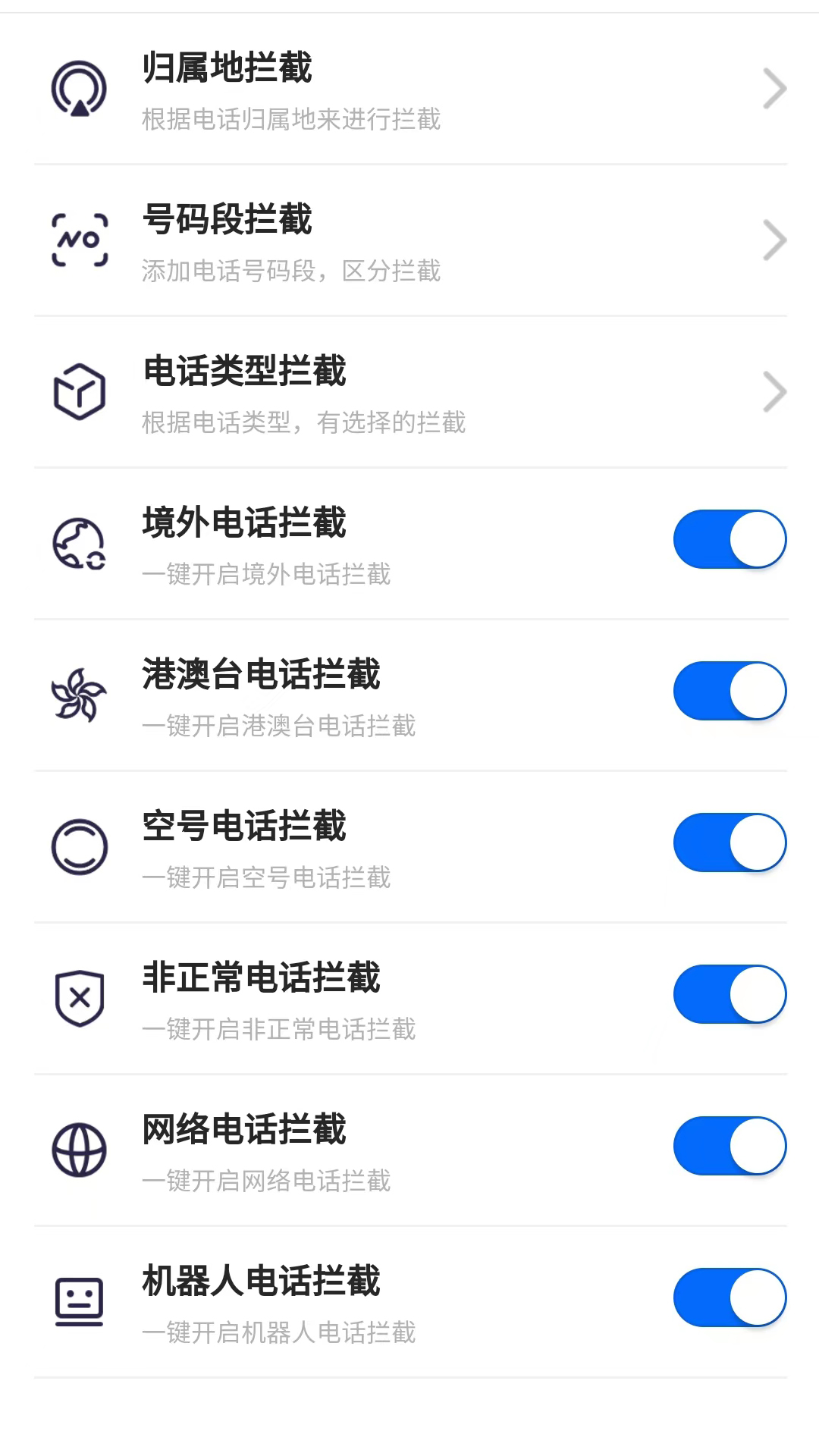The width and height of the screenshot is (819, 1456).
Task: Click the 归属地拦截 location blocking icon
Action: tap(79, 88)
